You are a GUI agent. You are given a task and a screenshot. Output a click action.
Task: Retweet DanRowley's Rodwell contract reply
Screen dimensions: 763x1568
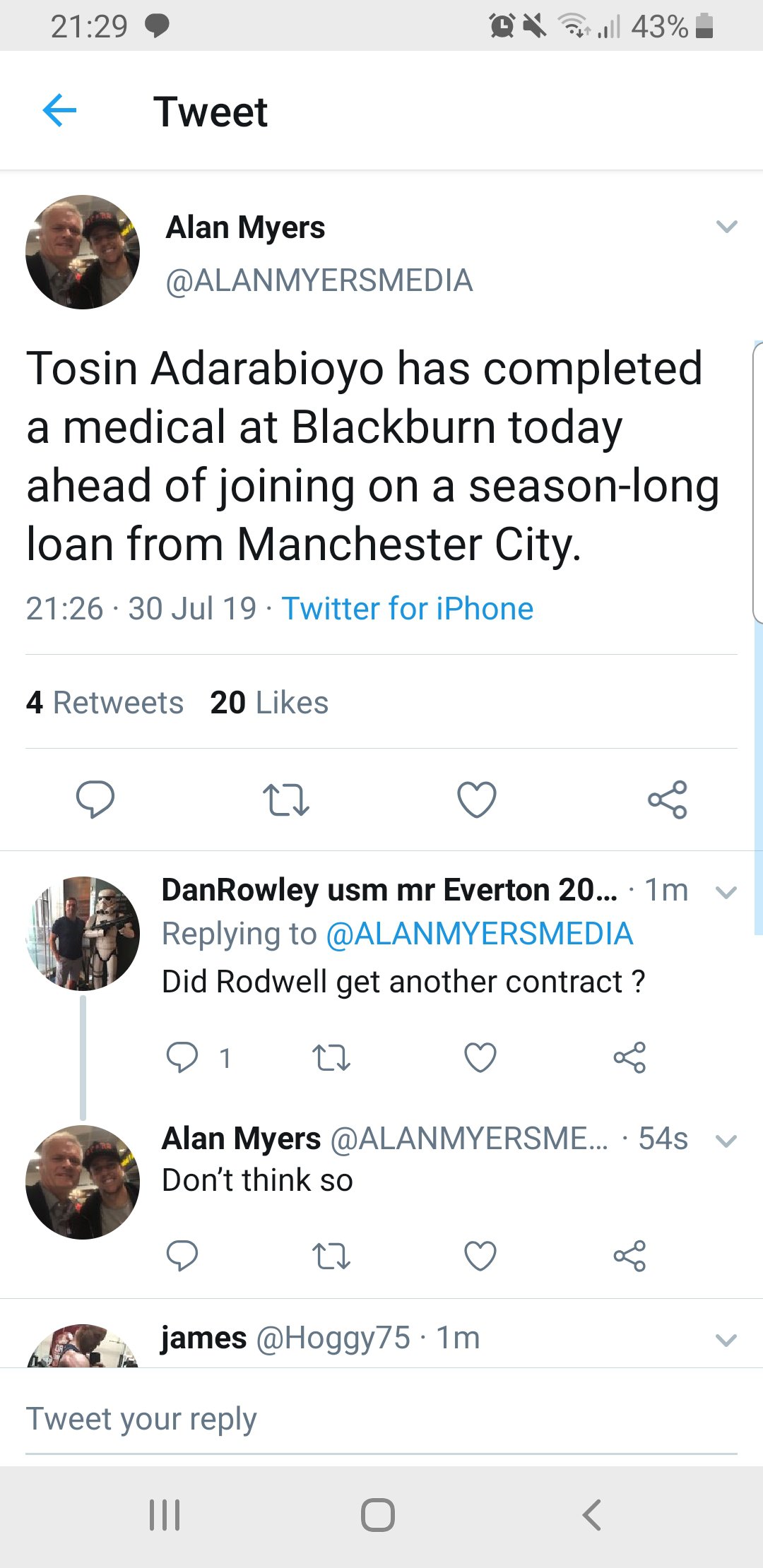331,1057
